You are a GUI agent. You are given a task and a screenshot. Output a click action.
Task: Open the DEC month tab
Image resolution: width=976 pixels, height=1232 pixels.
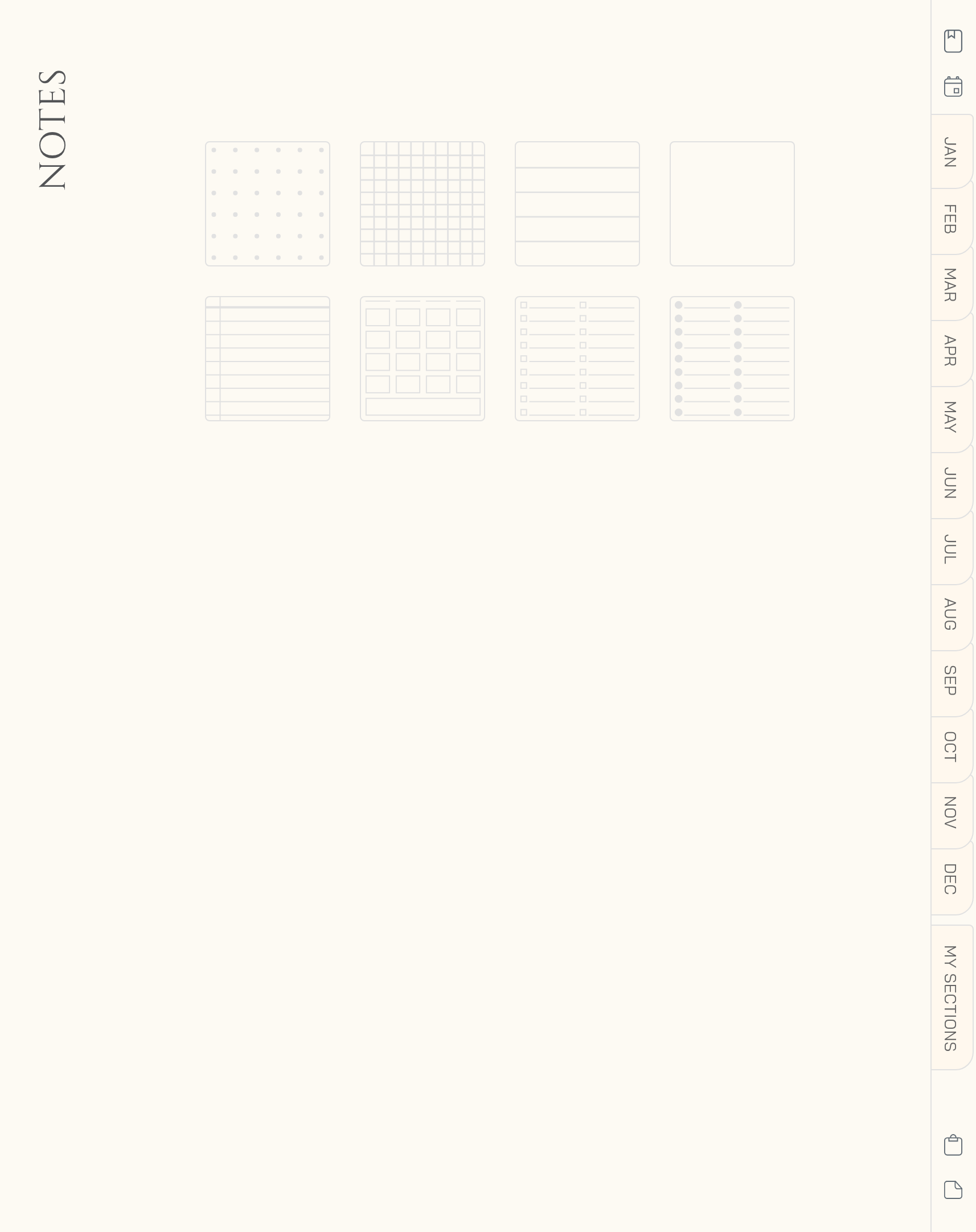pos(950,879)
